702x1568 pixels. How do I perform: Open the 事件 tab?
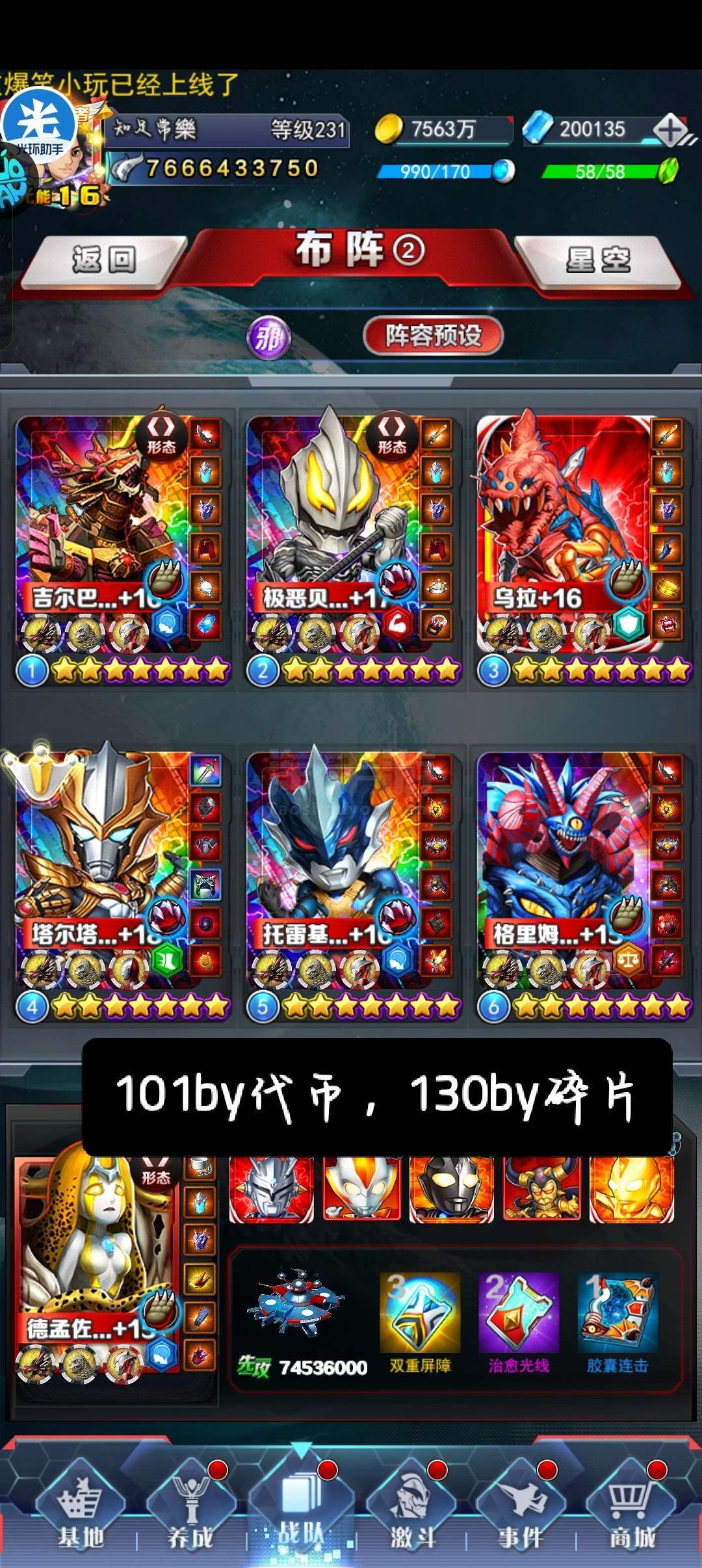pyautogui.click(x=521, y=1508)
